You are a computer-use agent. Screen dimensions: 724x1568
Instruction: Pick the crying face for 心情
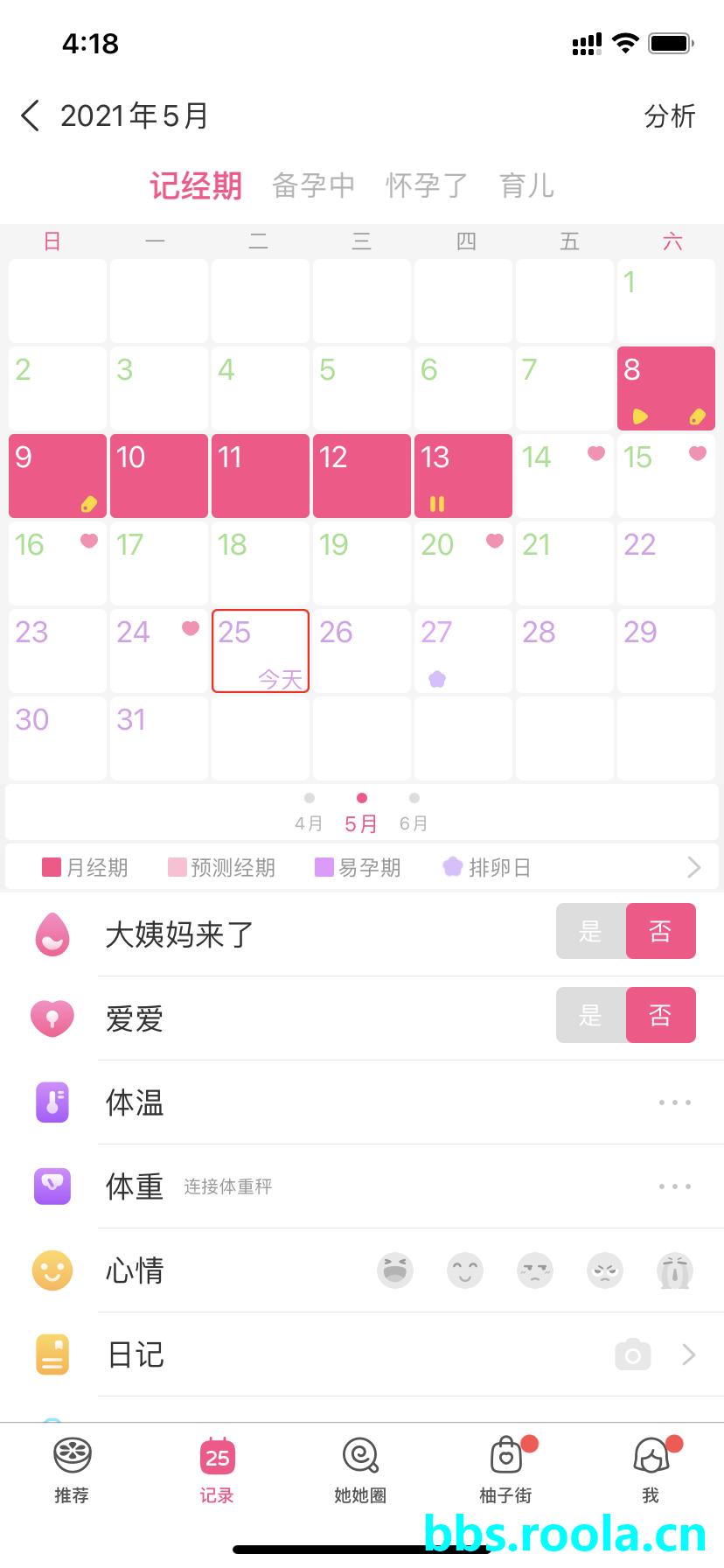[674, 1270]
